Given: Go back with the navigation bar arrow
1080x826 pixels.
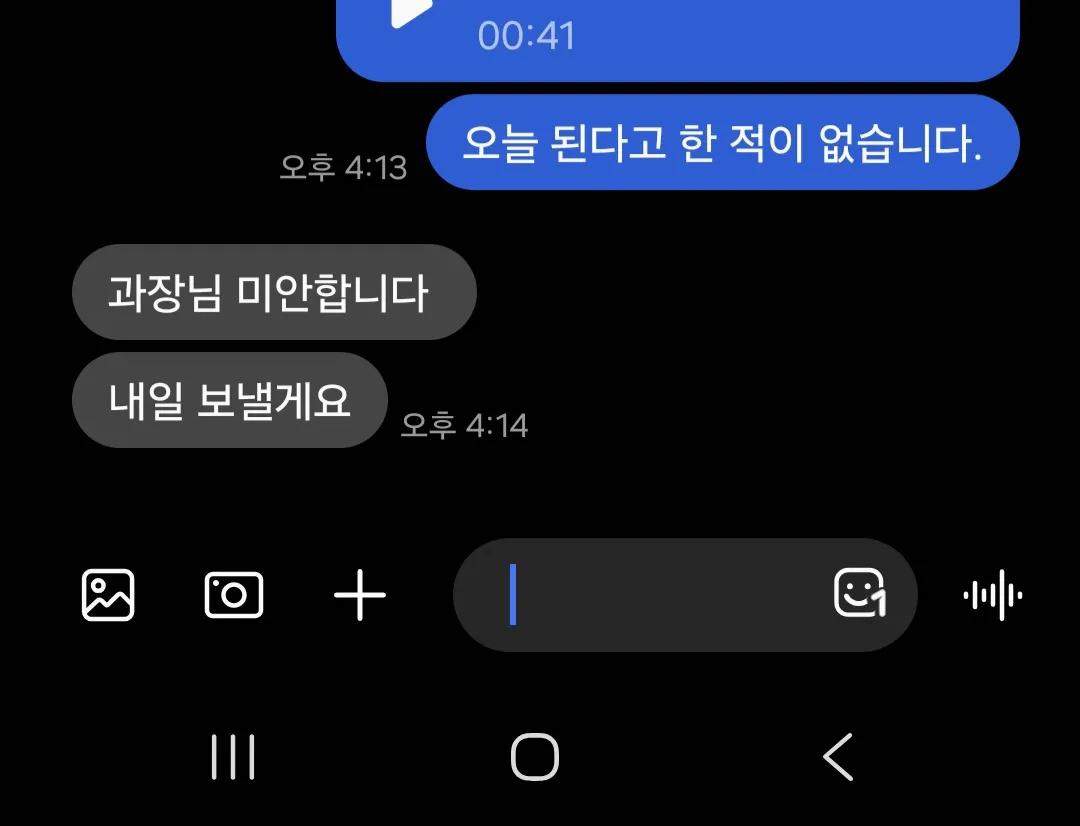Looking at the screenshot, I should 838,757.
